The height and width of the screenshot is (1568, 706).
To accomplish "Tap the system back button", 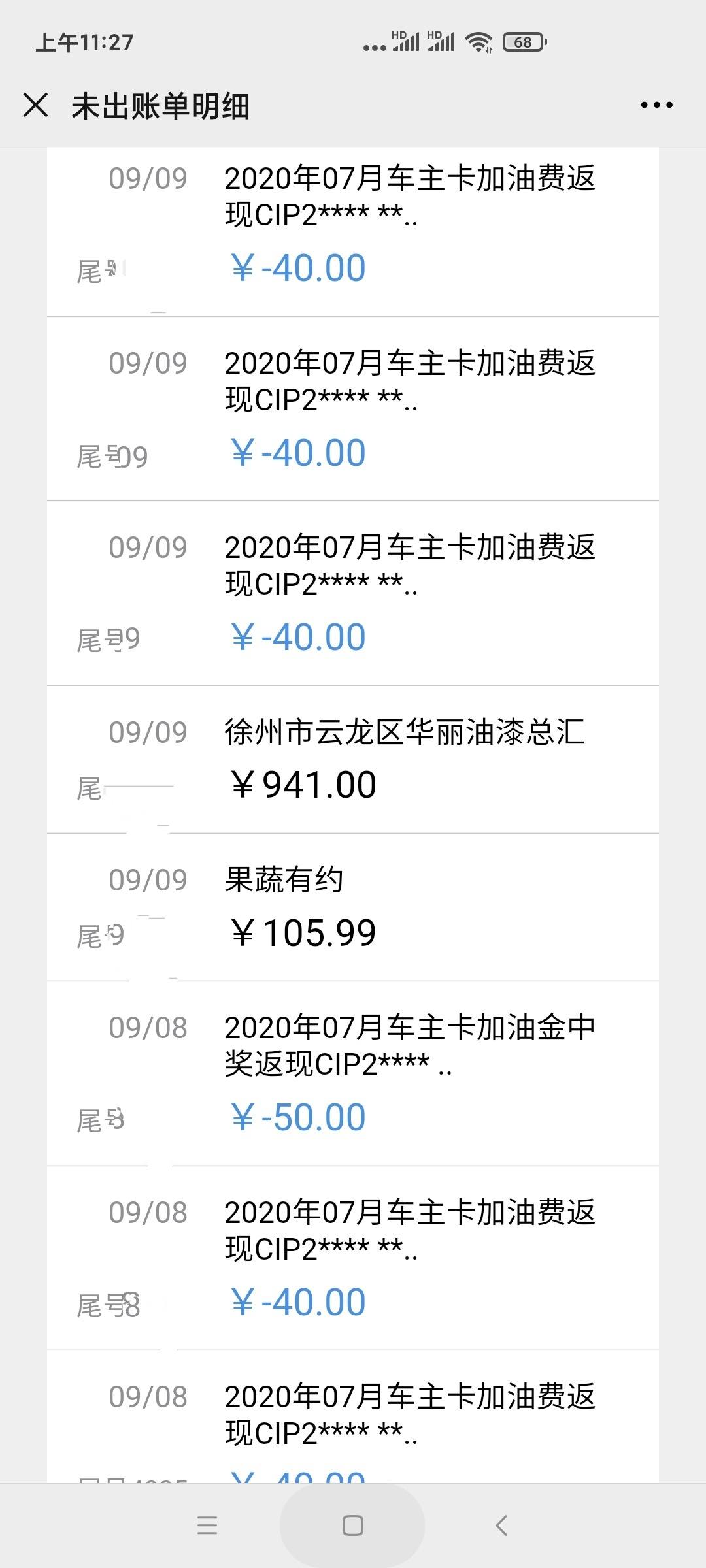I will click(501, 1526).
